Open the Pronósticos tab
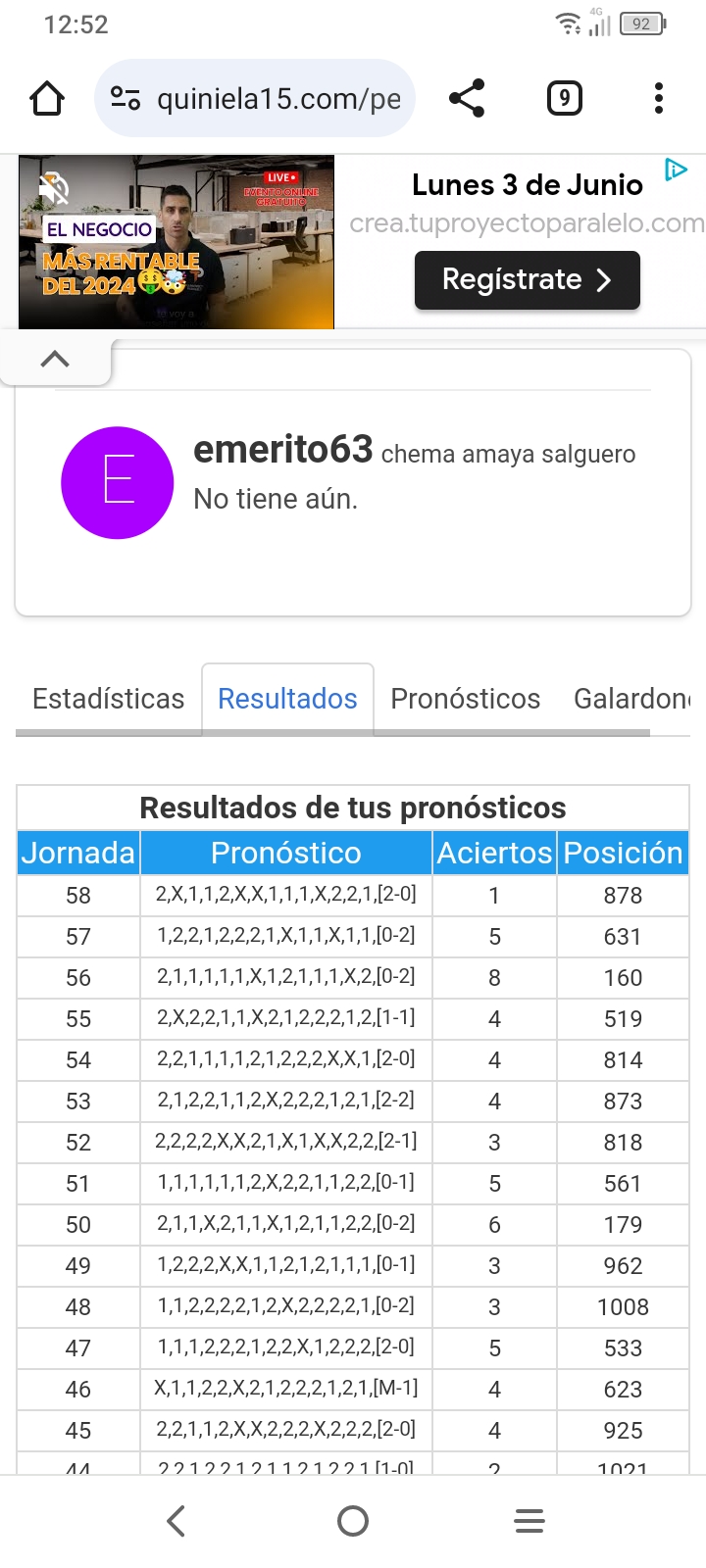Viewport: 706px width, 1568px height. tap(465, 699)
